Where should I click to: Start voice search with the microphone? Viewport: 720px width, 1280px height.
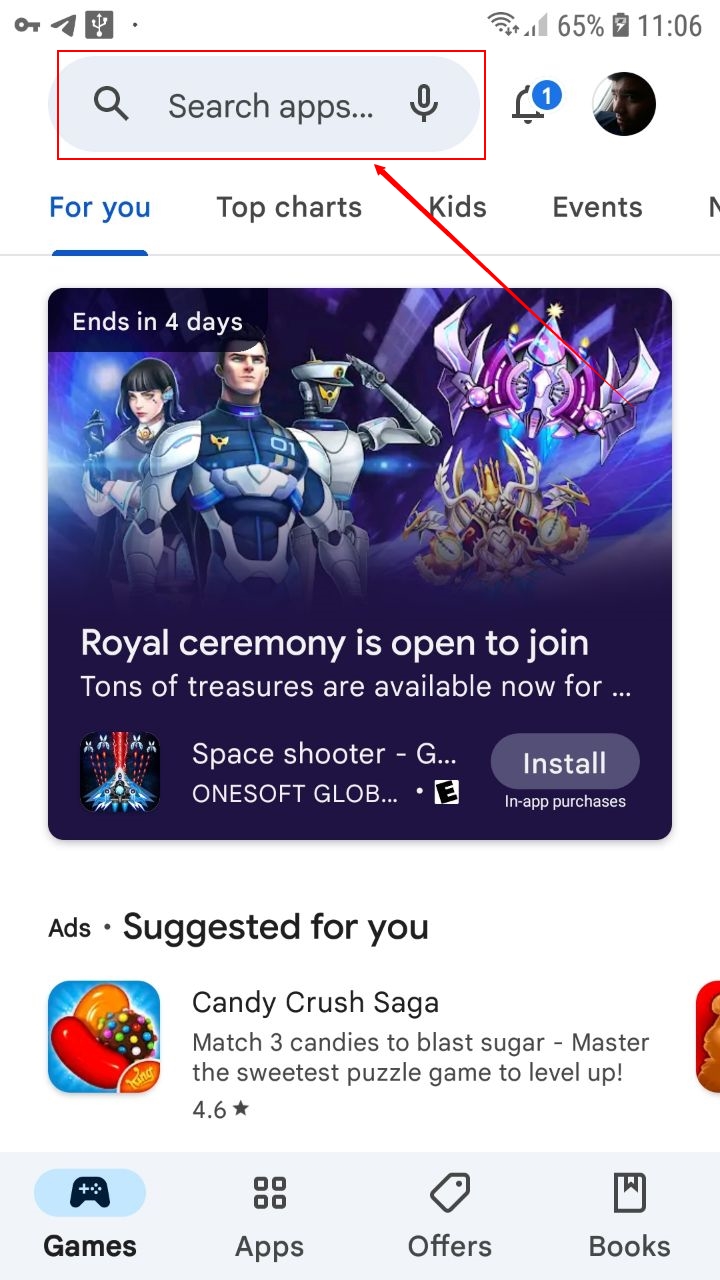click(x=424, y=104)
